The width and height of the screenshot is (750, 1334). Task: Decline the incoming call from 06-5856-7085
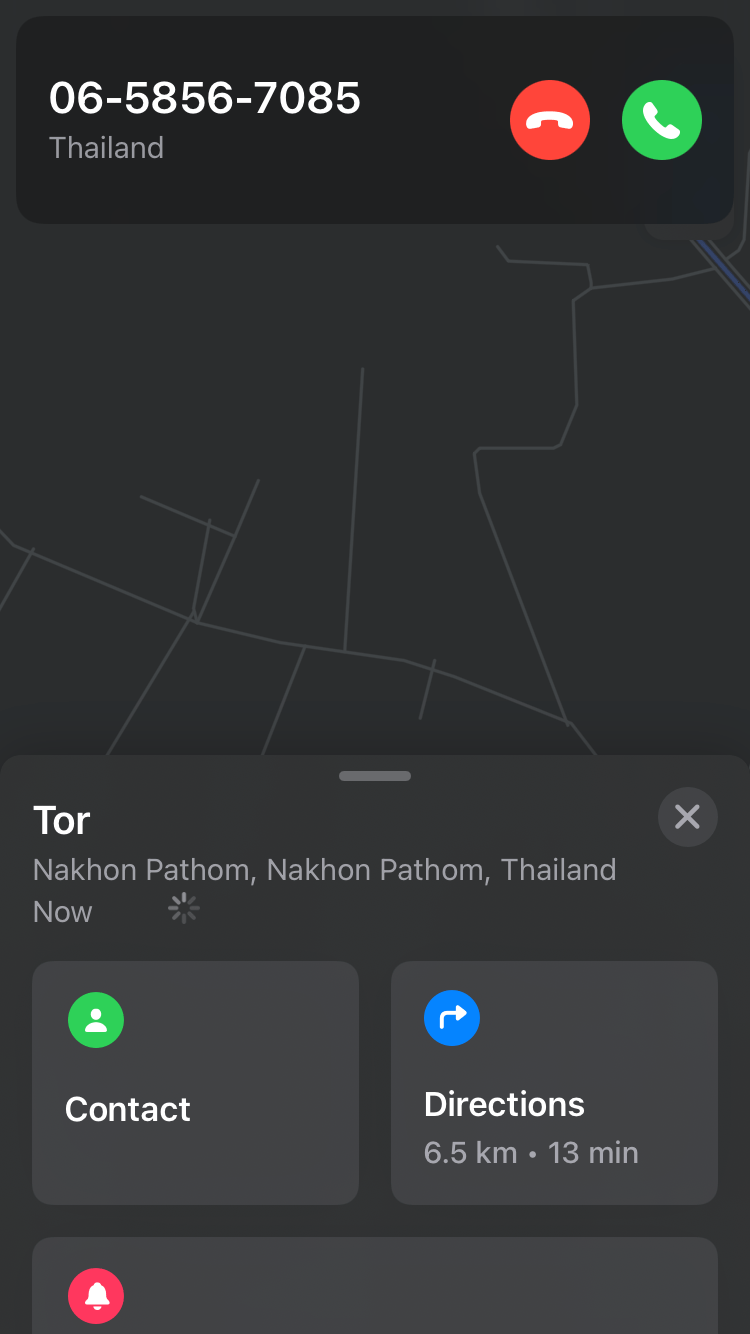pyautogui.click(x=549, y=121)
